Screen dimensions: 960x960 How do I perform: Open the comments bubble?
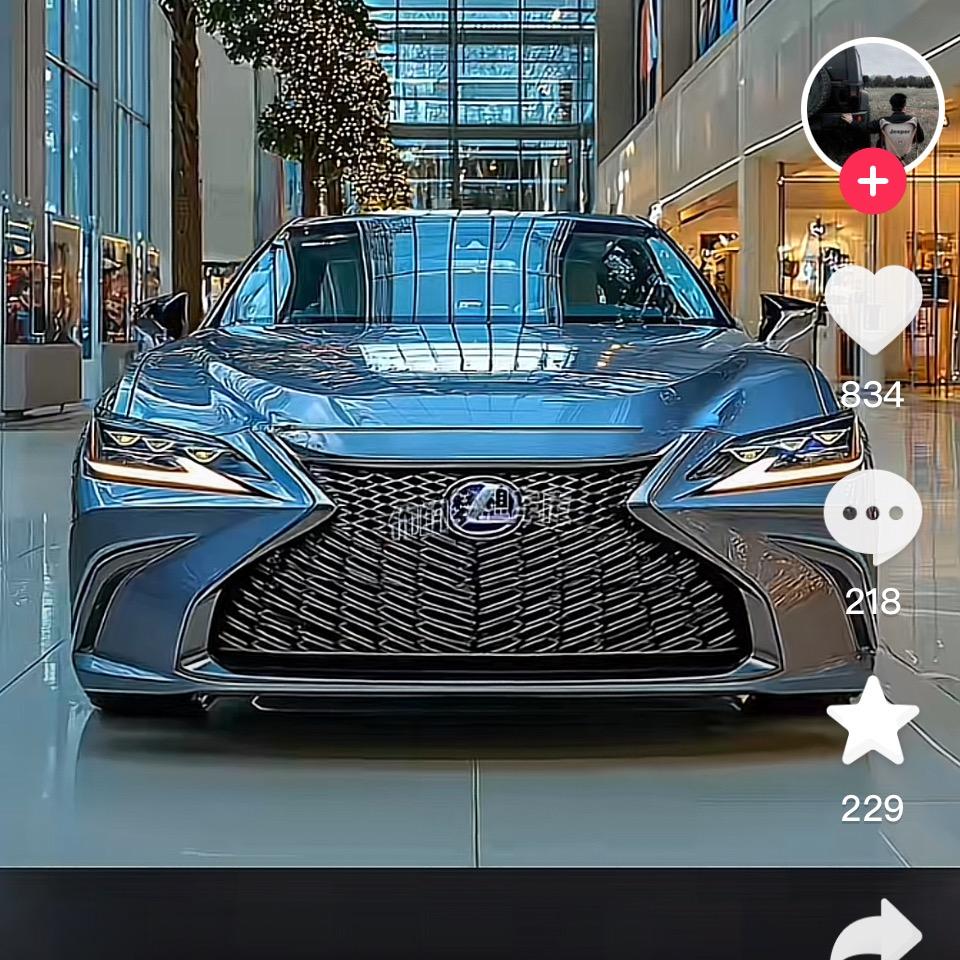(x=872, y=515)
